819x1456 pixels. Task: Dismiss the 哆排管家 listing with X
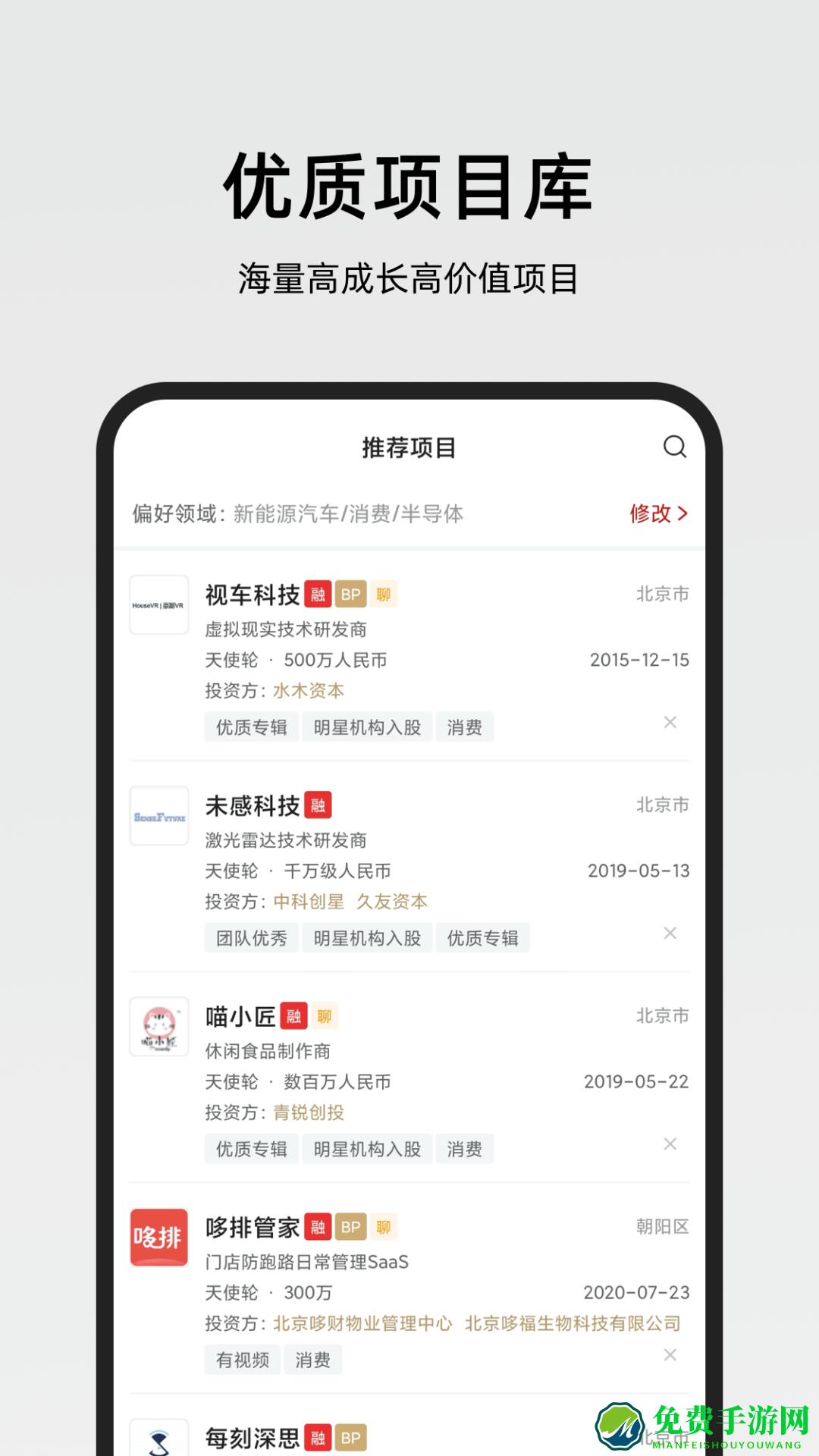tap(670, 1354)
